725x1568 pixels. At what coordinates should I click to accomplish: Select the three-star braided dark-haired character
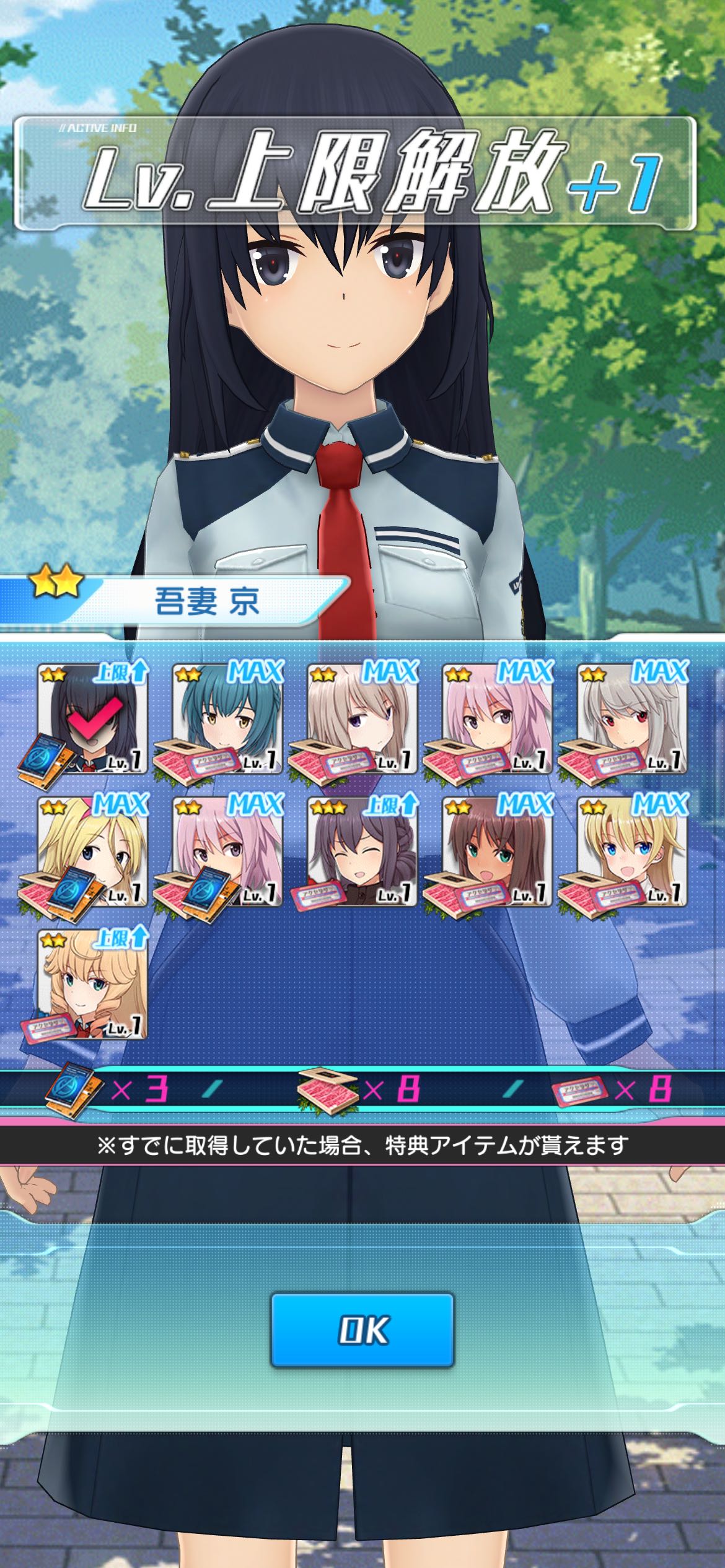[362, 852]
